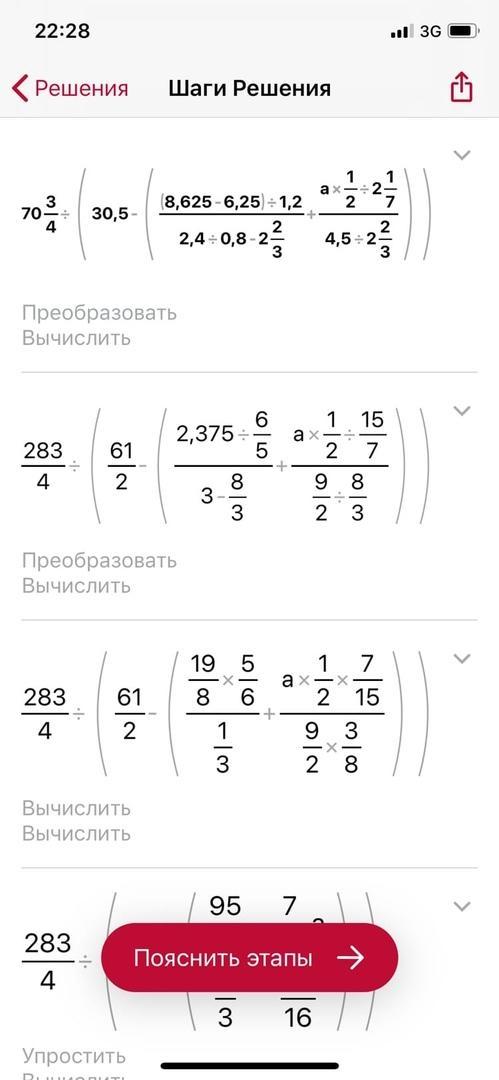This screenshot has height=1080, width=499.
Task: Go back to Решения
Action: coord(70,88)
